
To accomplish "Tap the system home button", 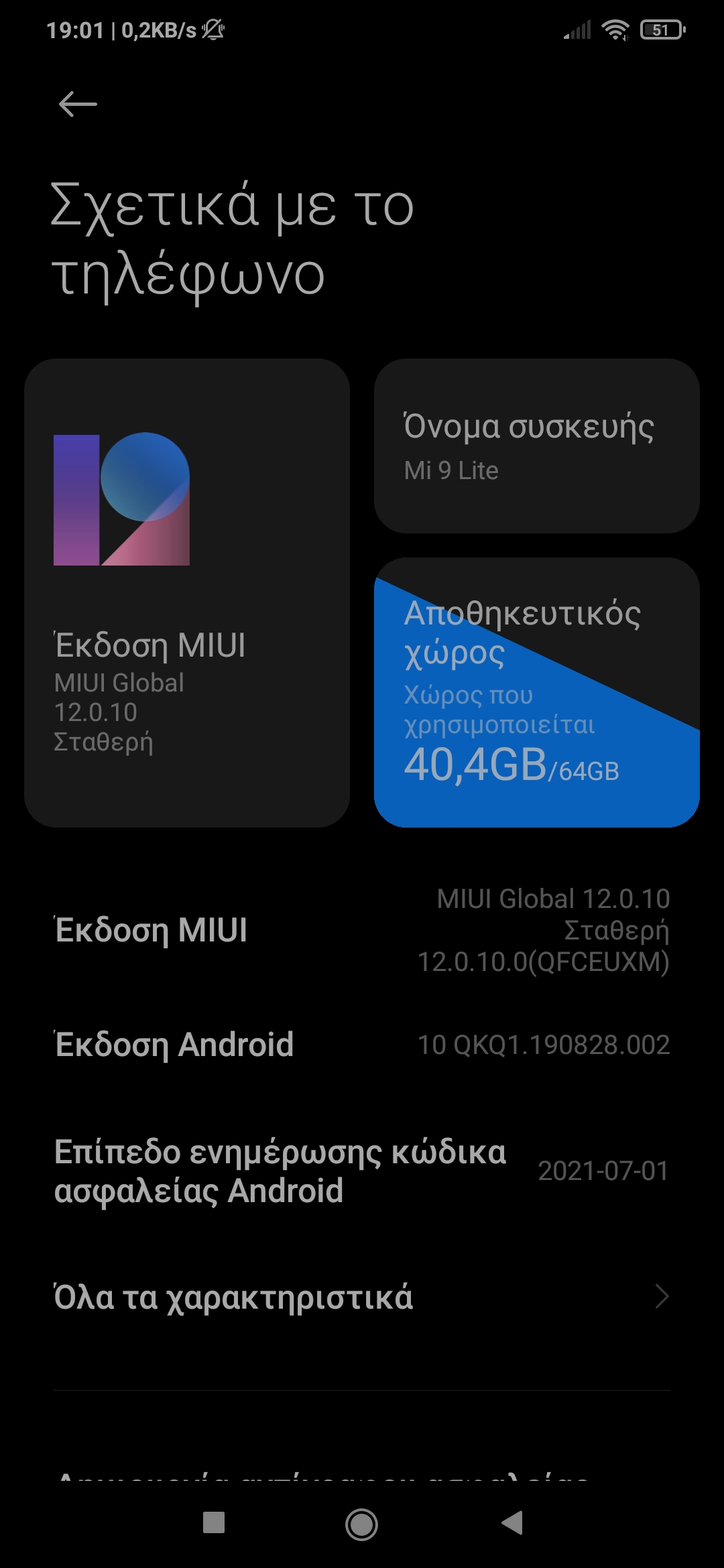I will pyautogui.click(x=361, y=1524).
